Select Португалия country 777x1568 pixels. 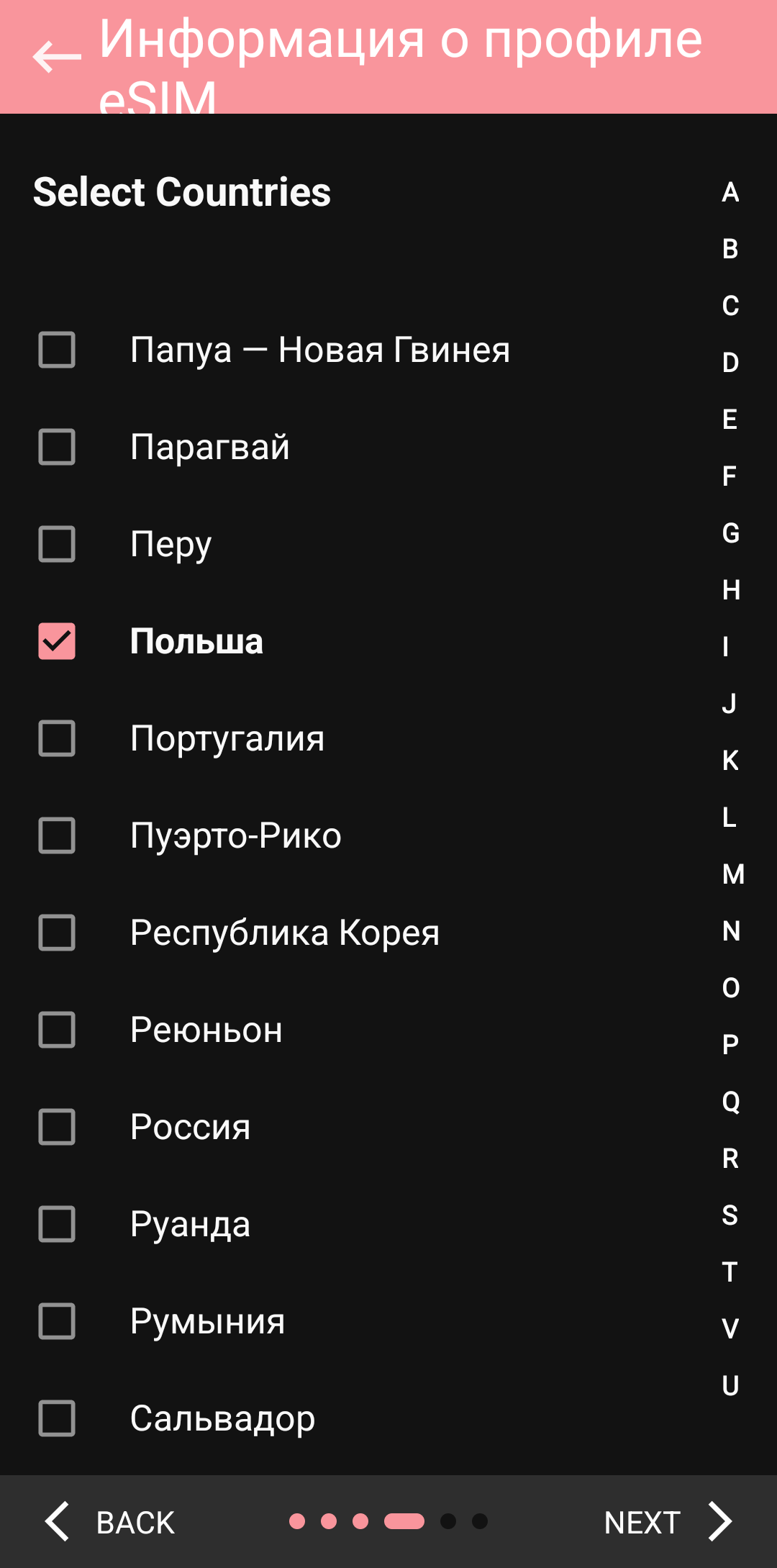pos(227,738)
